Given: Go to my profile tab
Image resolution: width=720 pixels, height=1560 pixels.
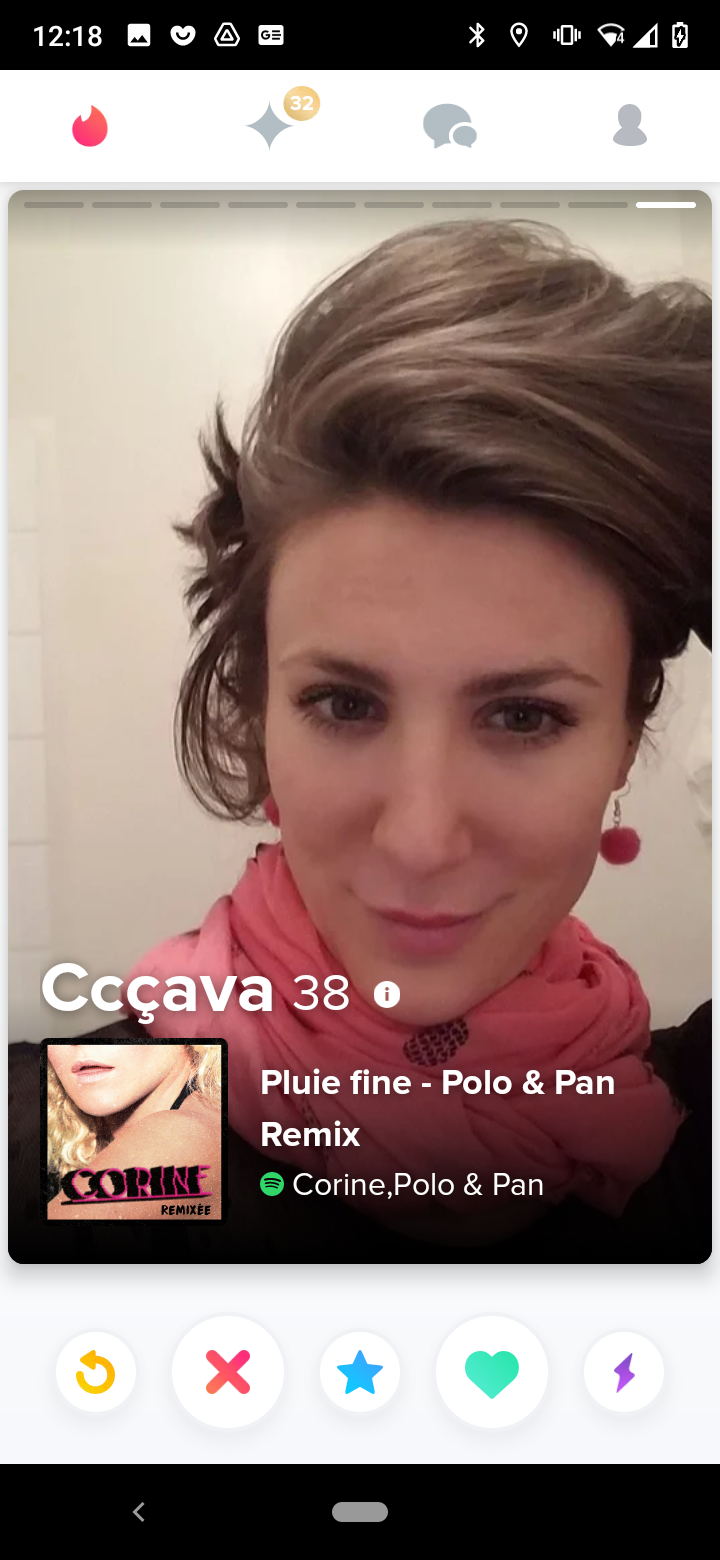Looking at the screenshot, I should pos(629,127).
